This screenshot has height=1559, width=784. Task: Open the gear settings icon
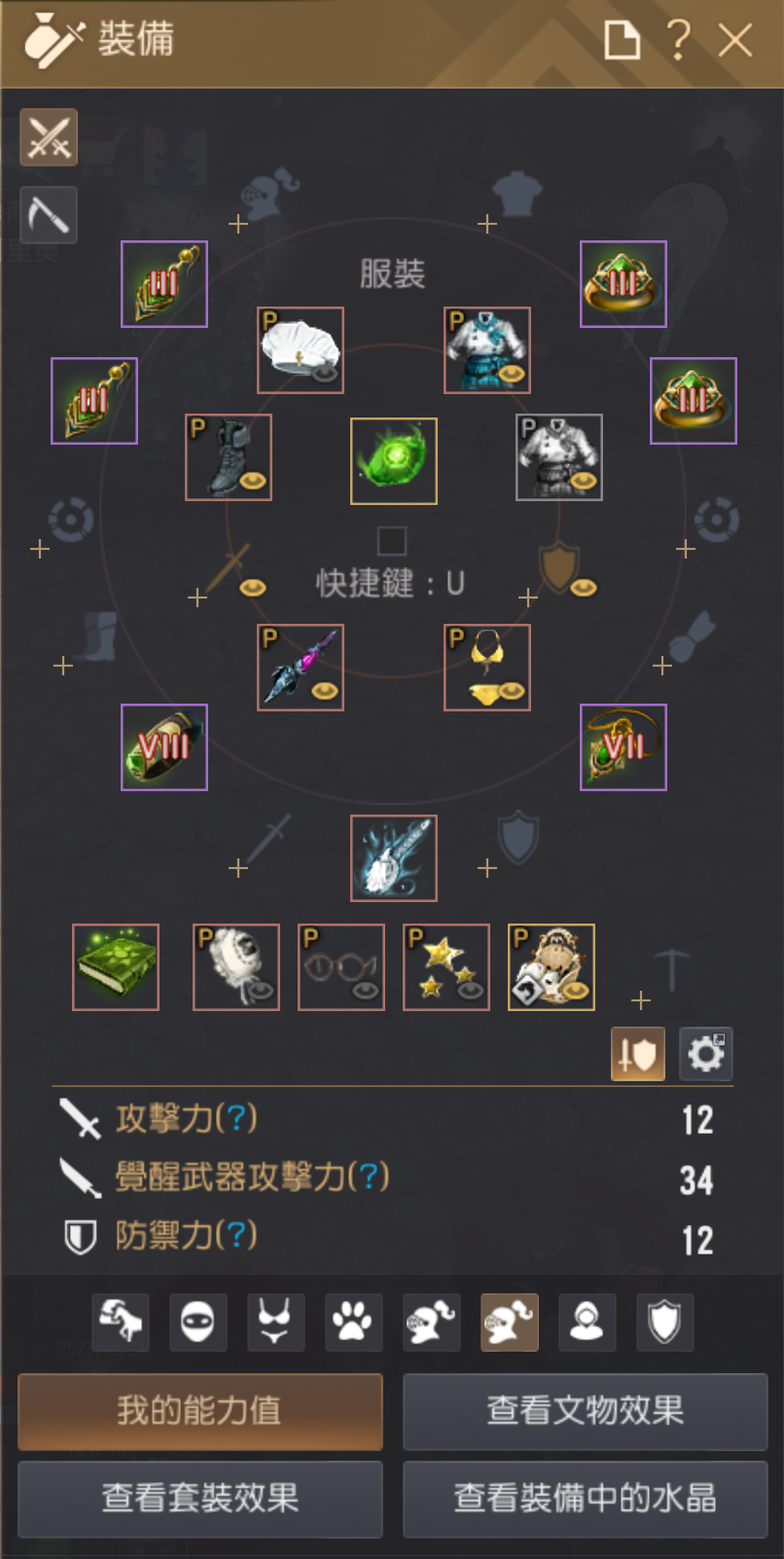(x=705, y=1054)
